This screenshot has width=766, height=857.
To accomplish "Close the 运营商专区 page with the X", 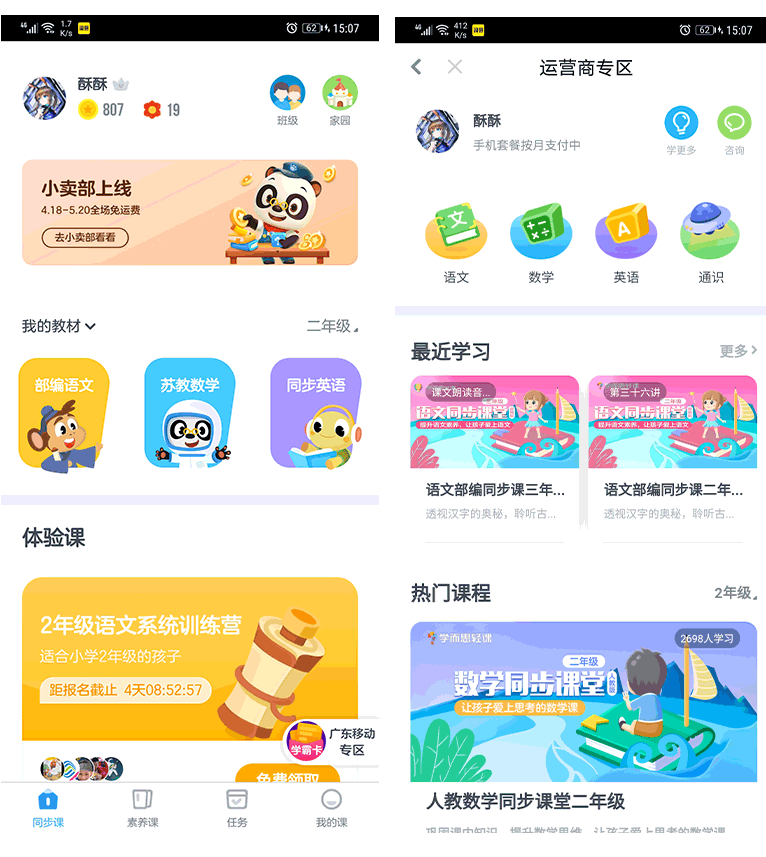I will tap(454, 67).
